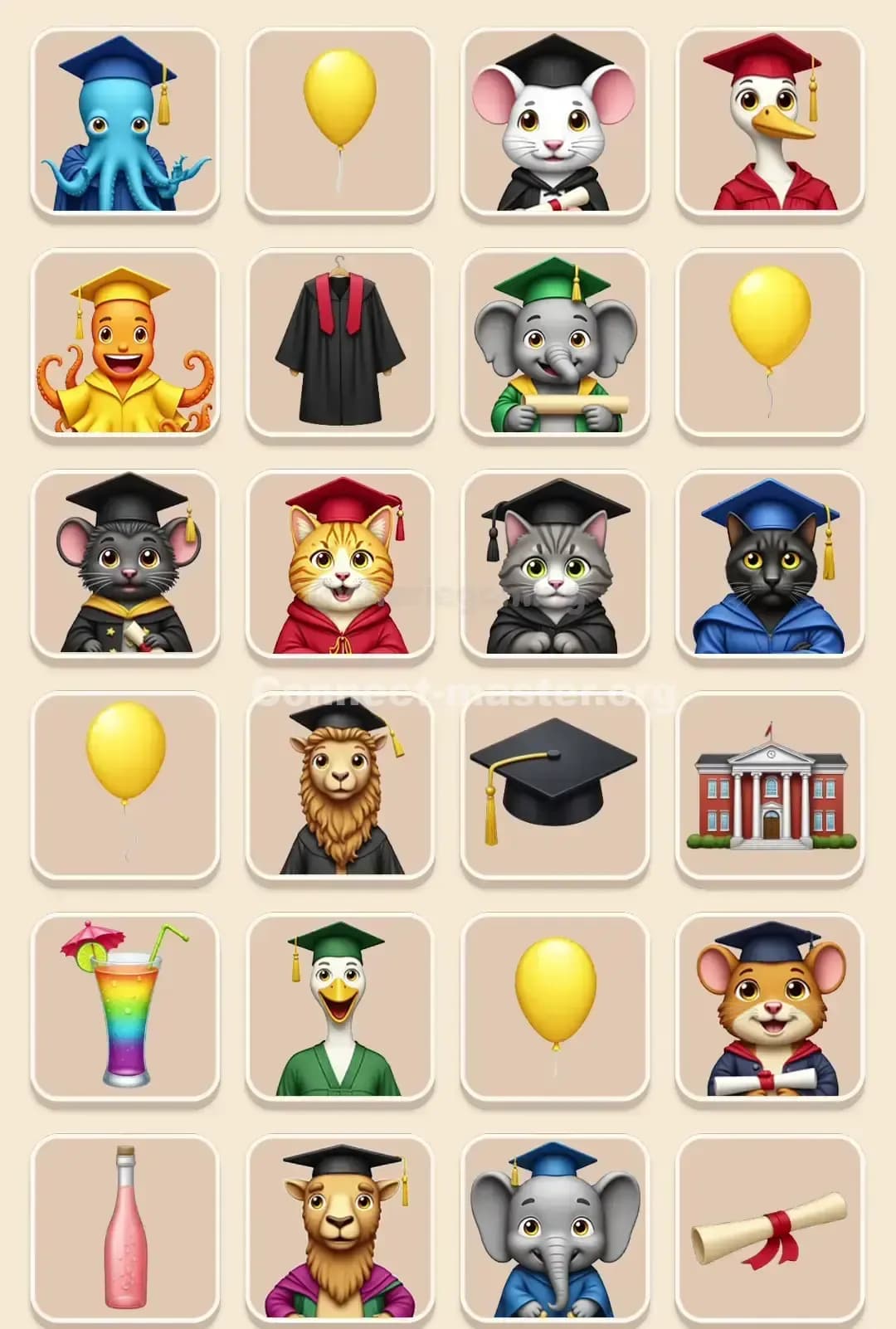
Task: Pick the goose wearing the red gown
Action: (767, 120)
